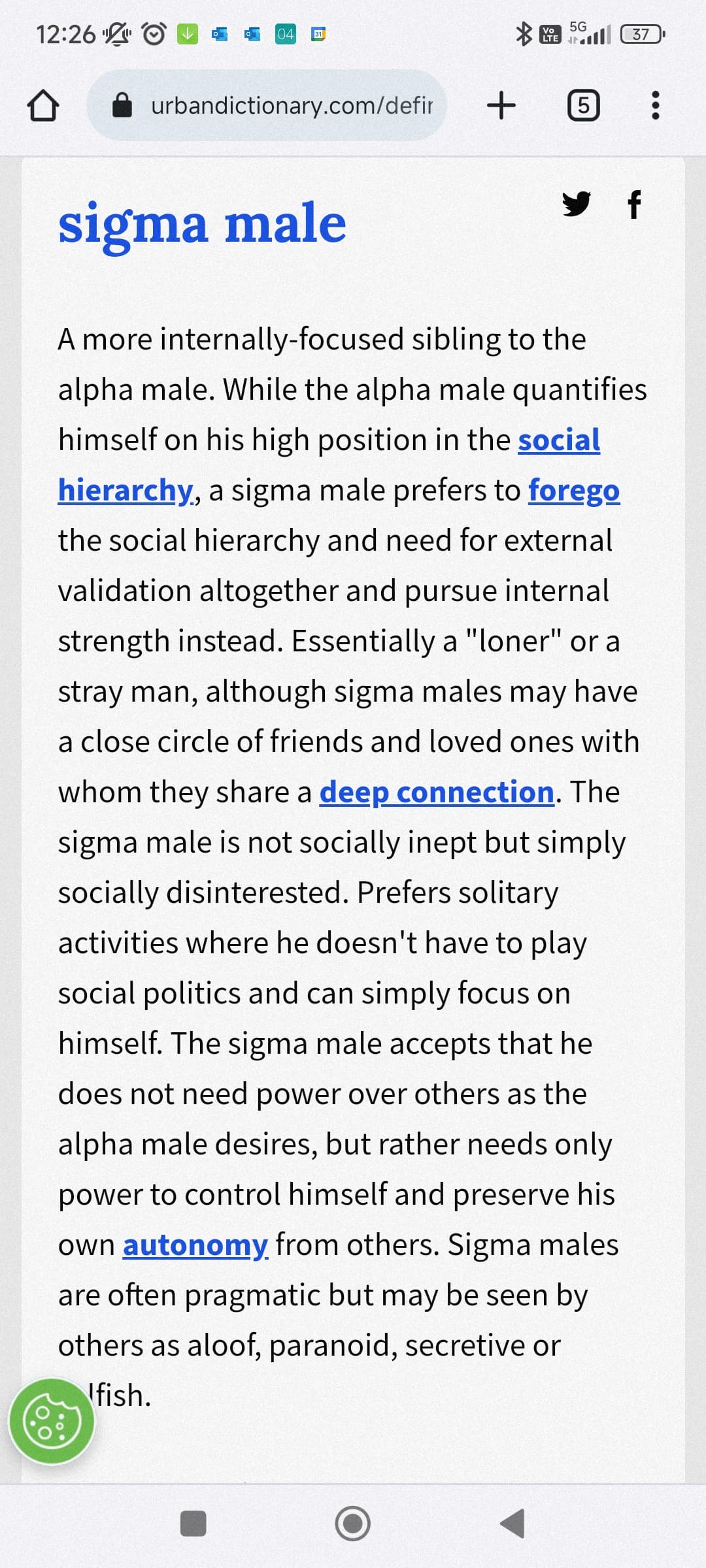
Task: Open the browser overflow menu
Action: (656, 105)
